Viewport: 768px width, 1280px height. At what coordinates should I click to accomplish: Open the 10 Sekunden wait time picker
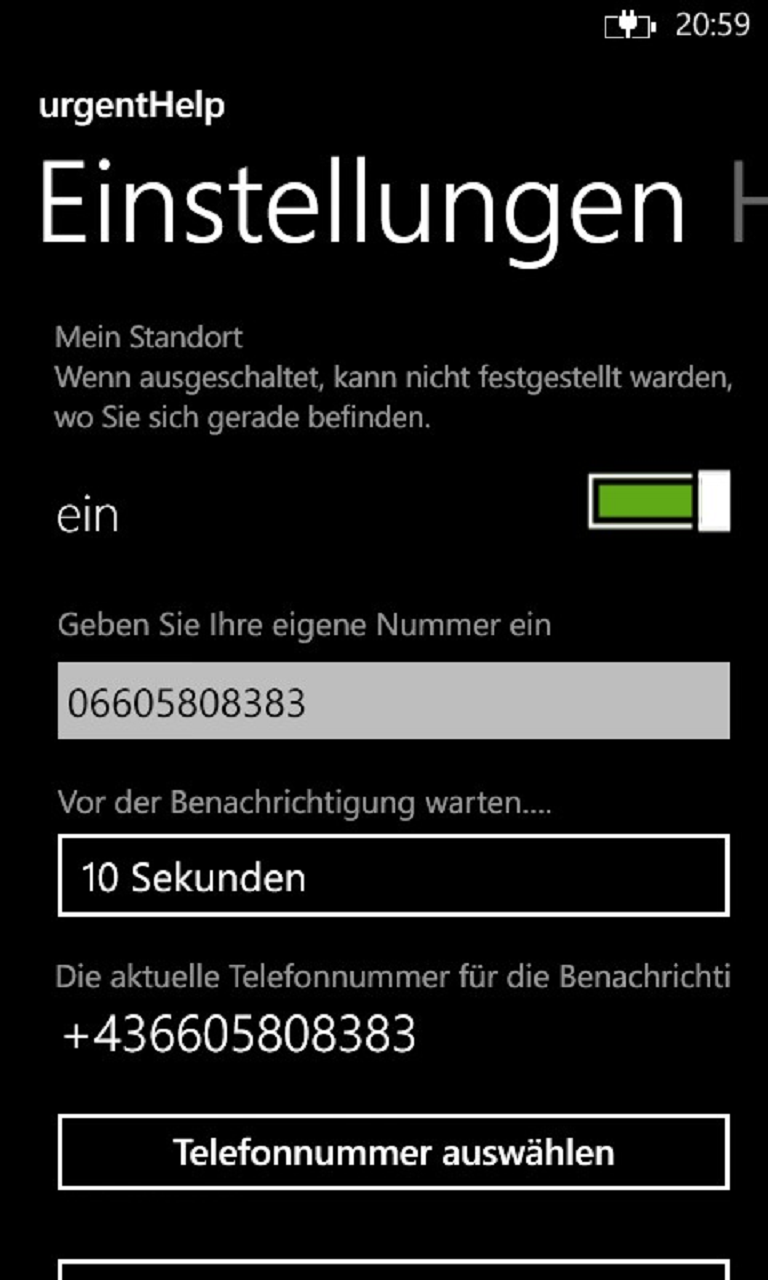tap(393, 876)
